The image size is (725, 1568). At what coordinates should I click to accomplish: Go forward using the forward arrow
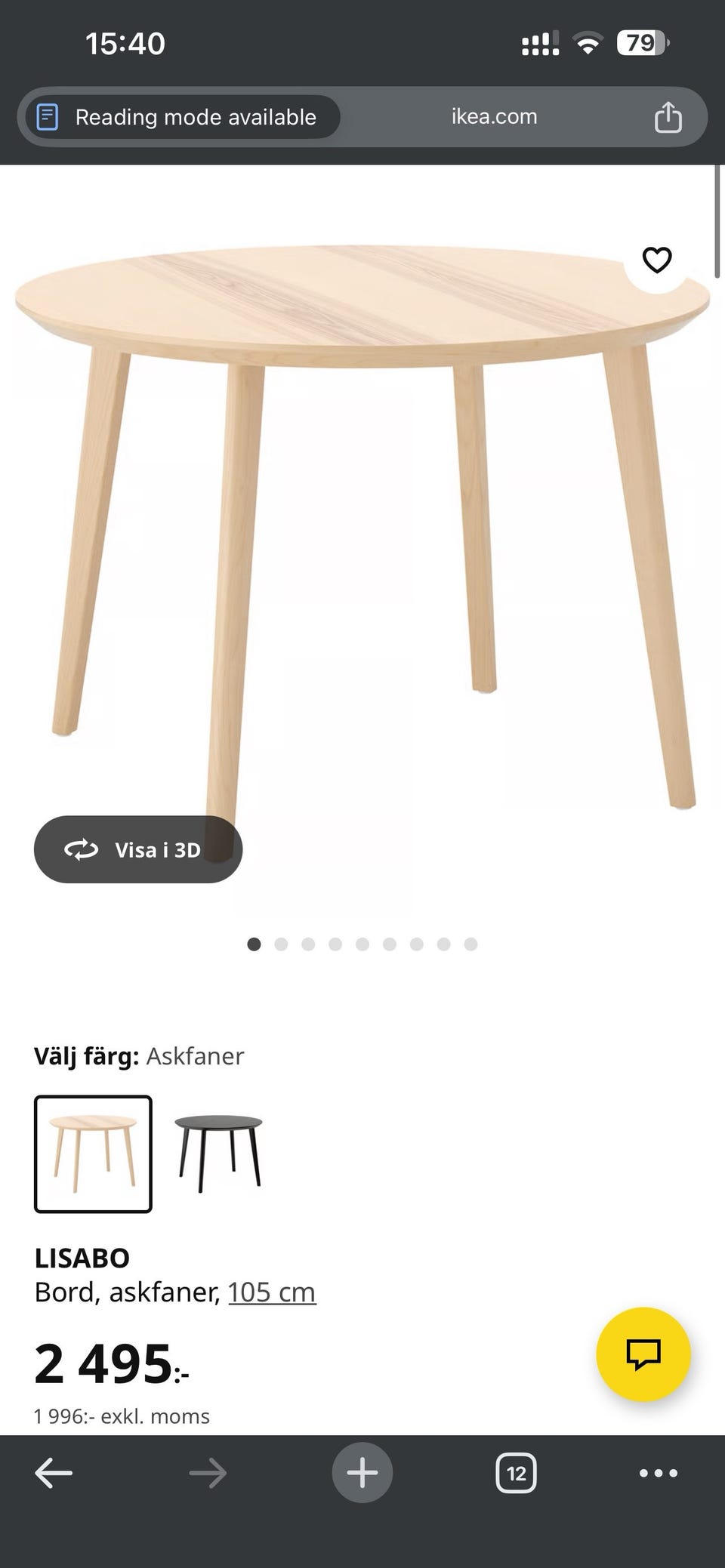click(x=206, y=1472)
